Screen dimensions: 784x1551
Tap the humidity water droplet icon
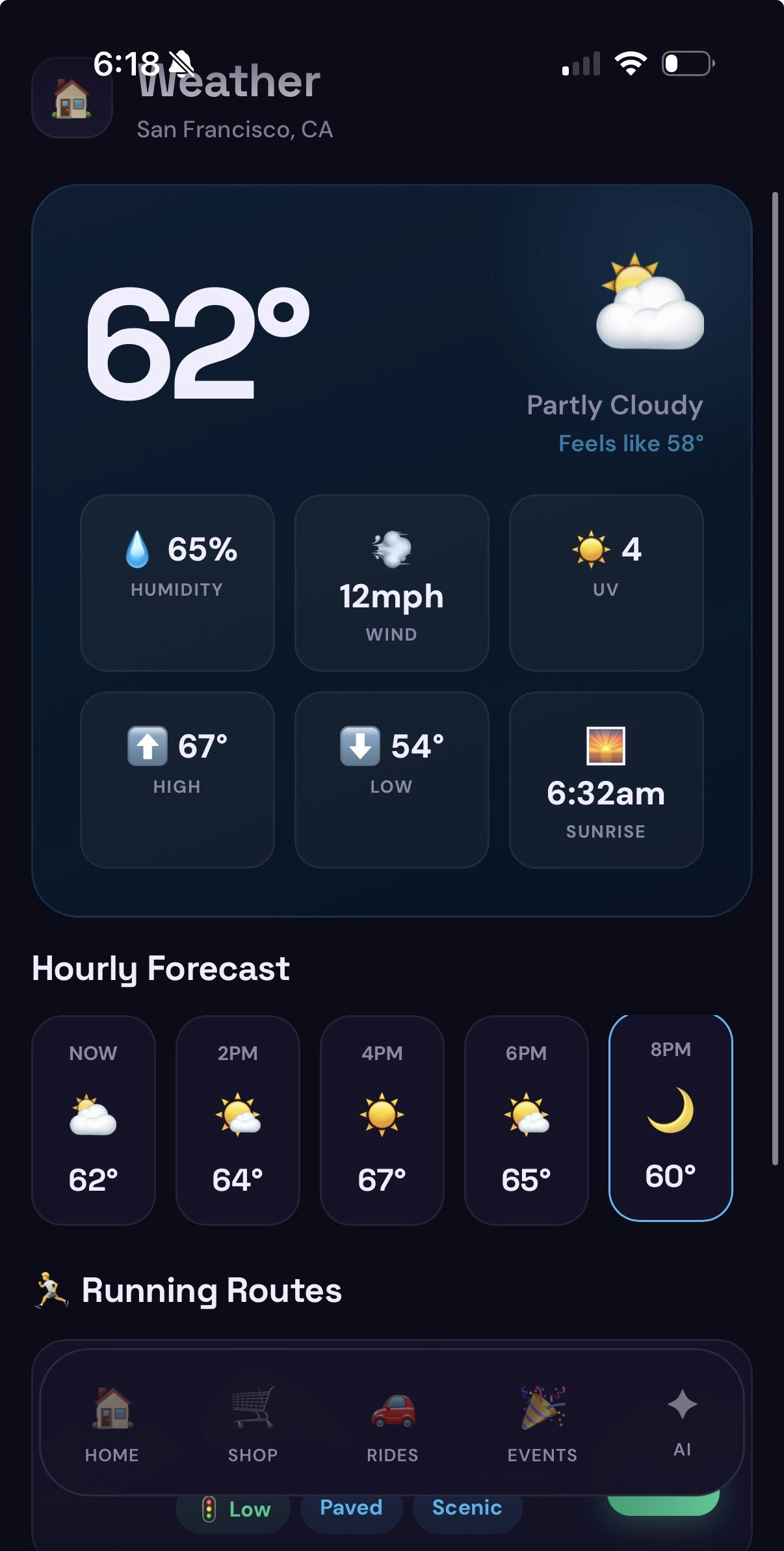click(138, 550)
